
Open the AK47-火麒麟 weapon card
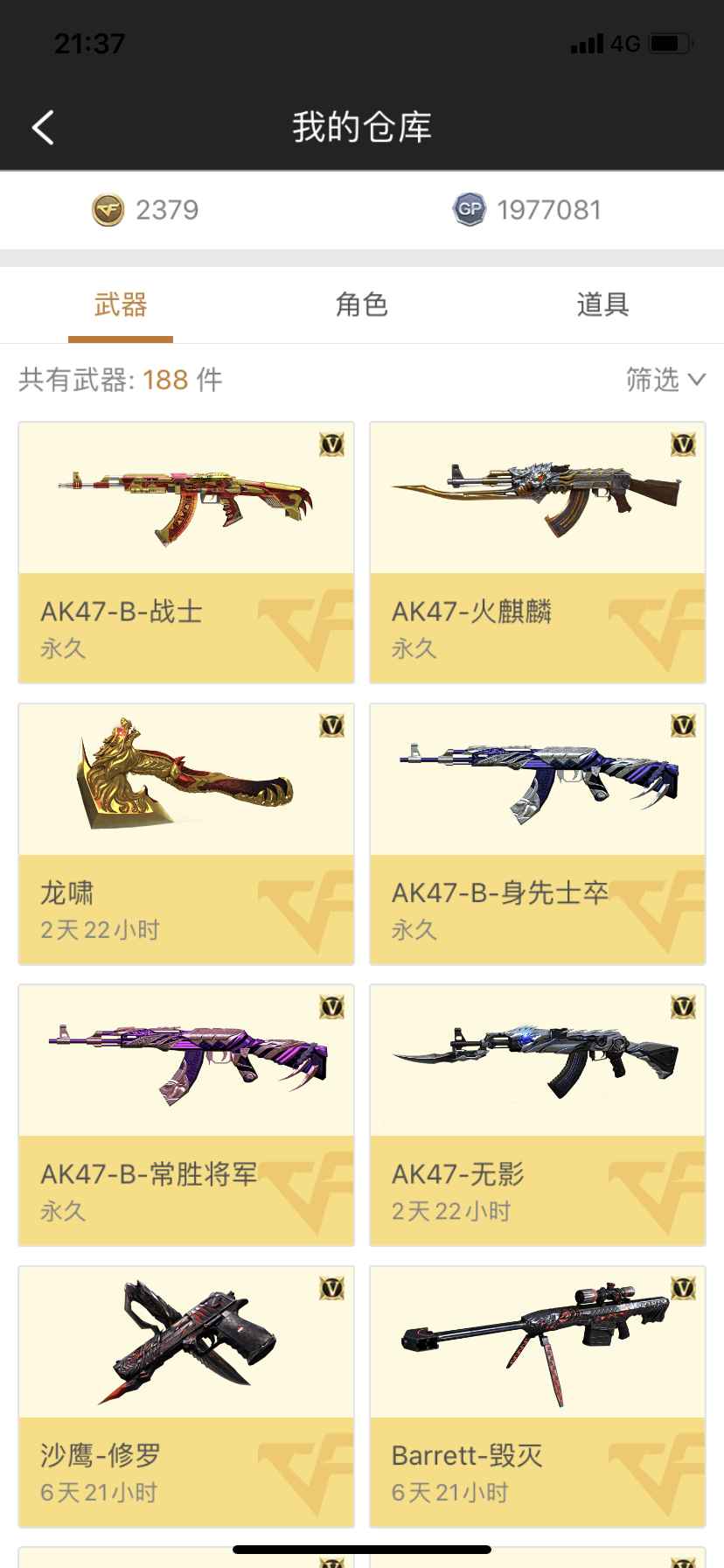(537, 552)
